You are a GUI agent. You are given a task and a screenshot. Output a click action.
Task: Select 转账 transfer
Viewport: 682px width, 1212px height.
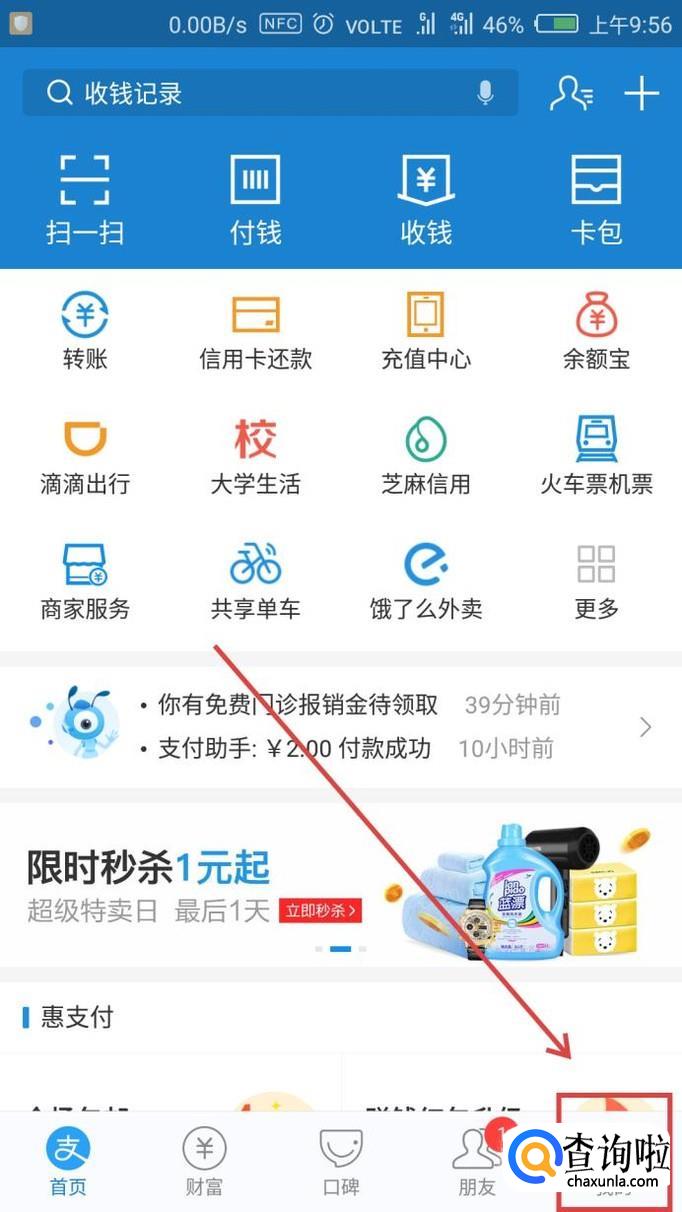[85, 332]
